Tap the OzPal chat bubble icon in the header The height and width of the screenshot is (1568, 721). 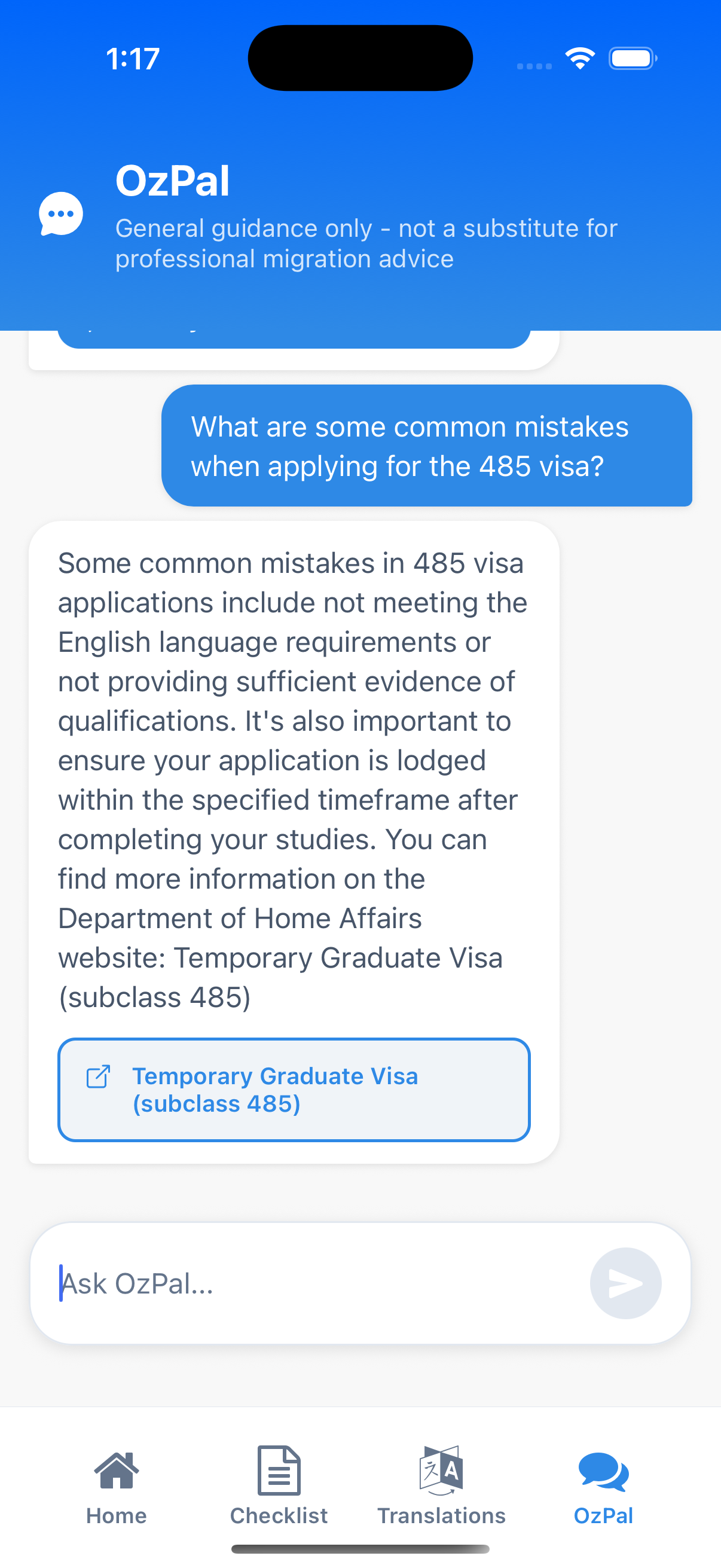[60, 212]
